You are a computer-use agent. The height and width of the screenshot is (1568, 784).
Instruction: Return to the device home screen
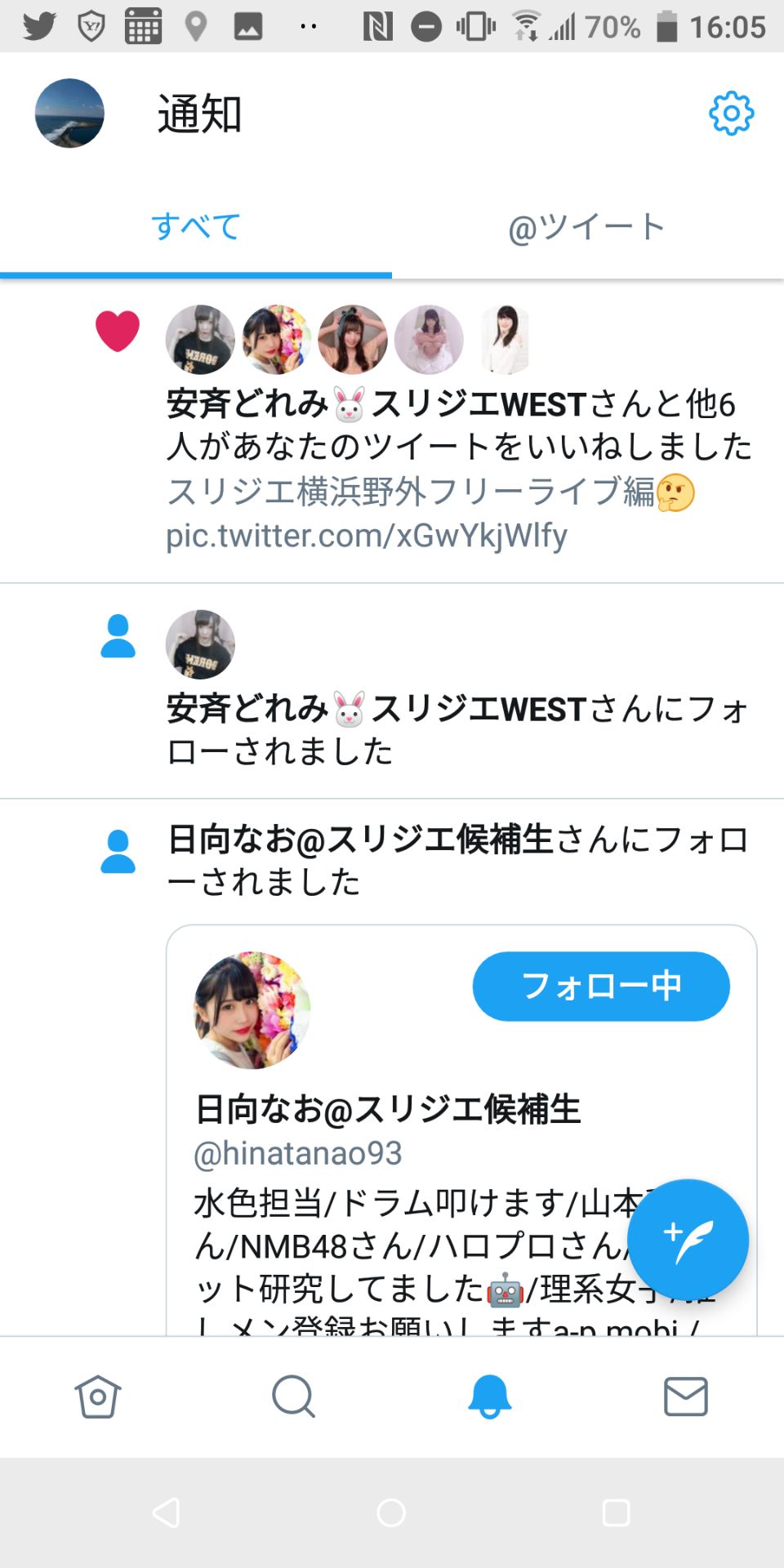(391, 1512)
